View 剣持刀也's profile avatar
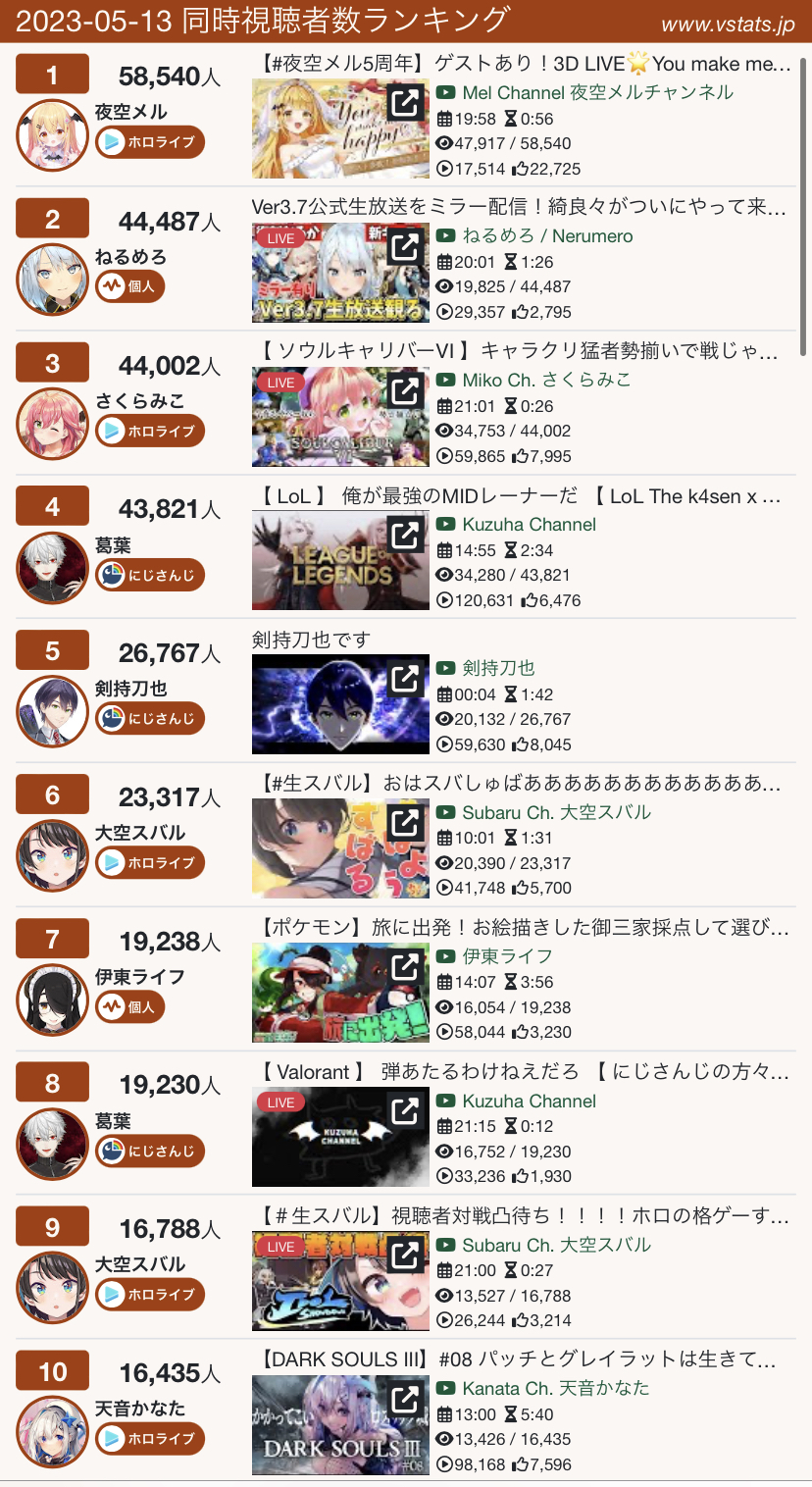 53,711
